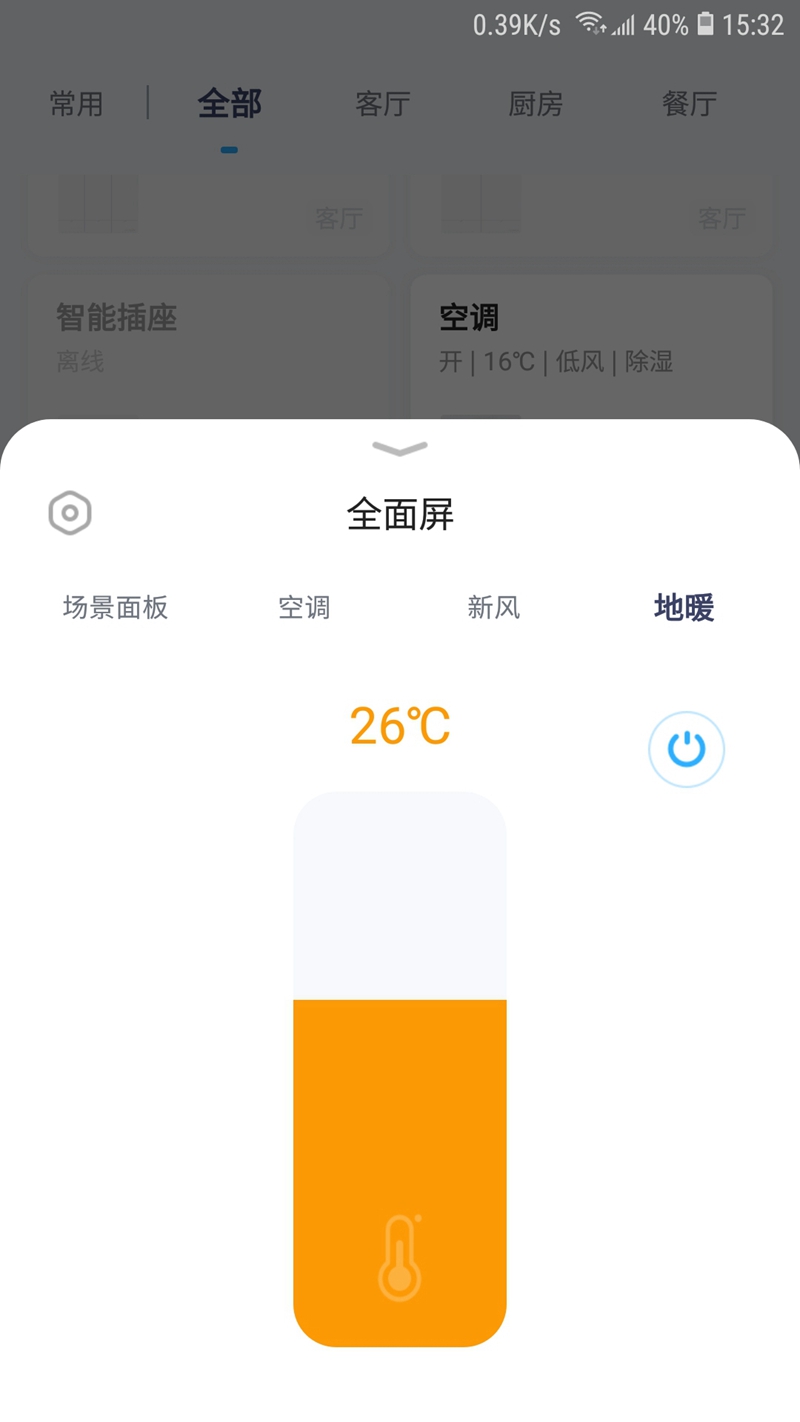Viewport: 800px width, 1422px height.
Task: Switch to the 场景面板 tab
Action: [x=115, y=607]
